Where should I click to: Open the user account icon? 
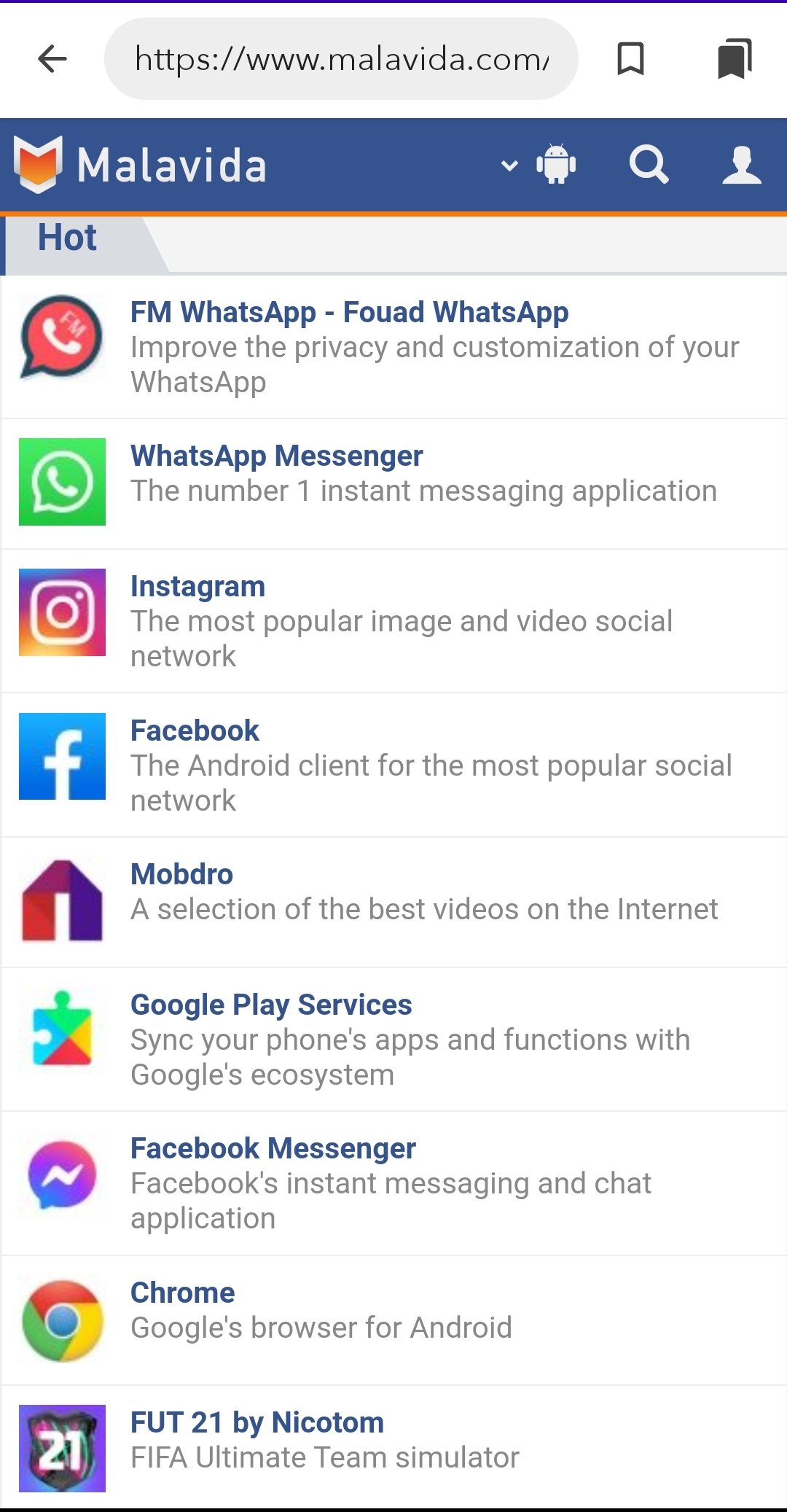(x=742, y=165)
